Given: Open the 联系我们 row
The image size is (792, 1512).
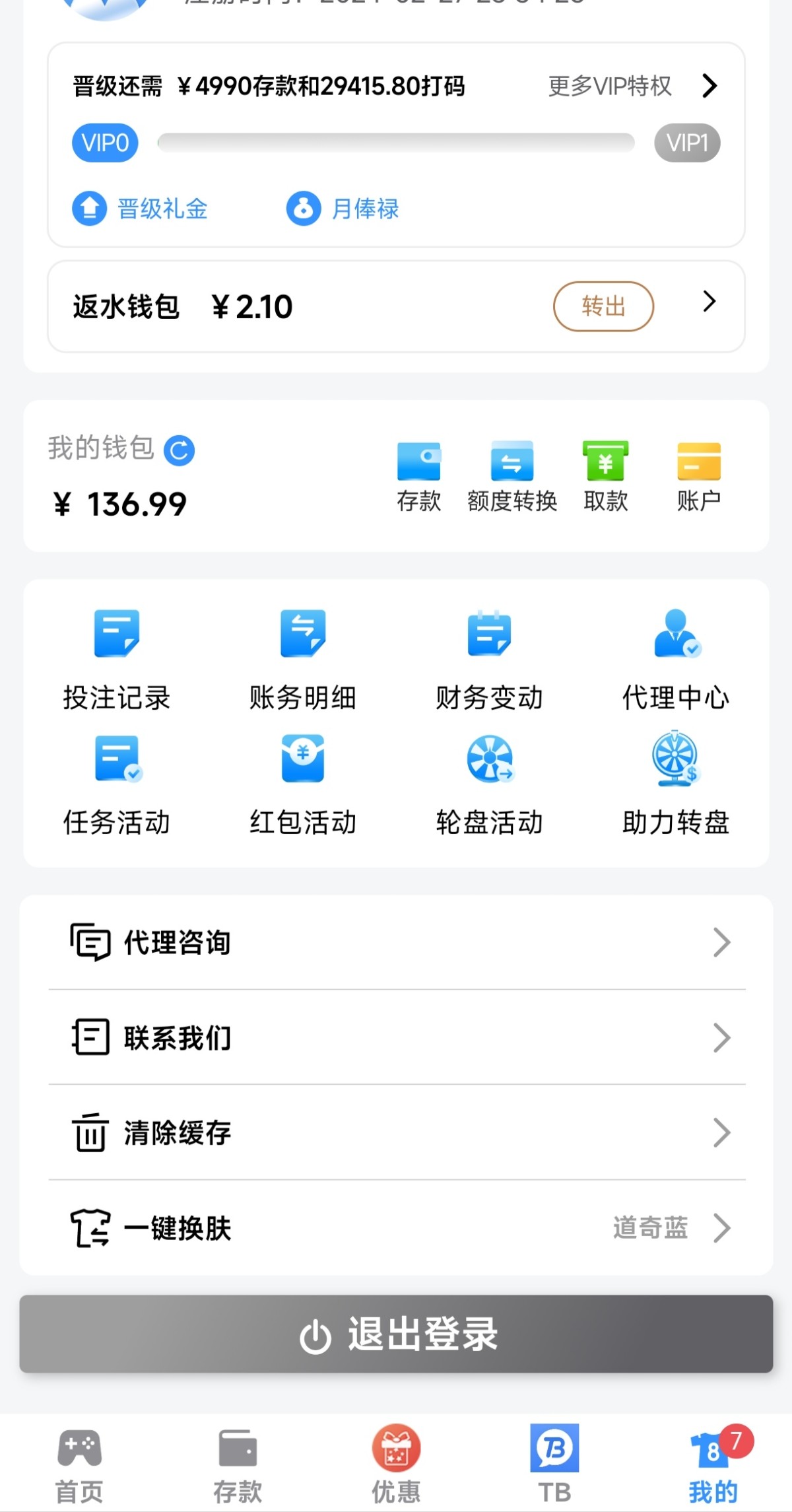Looking at the screenshot, I should click(x=396, y=1037).
